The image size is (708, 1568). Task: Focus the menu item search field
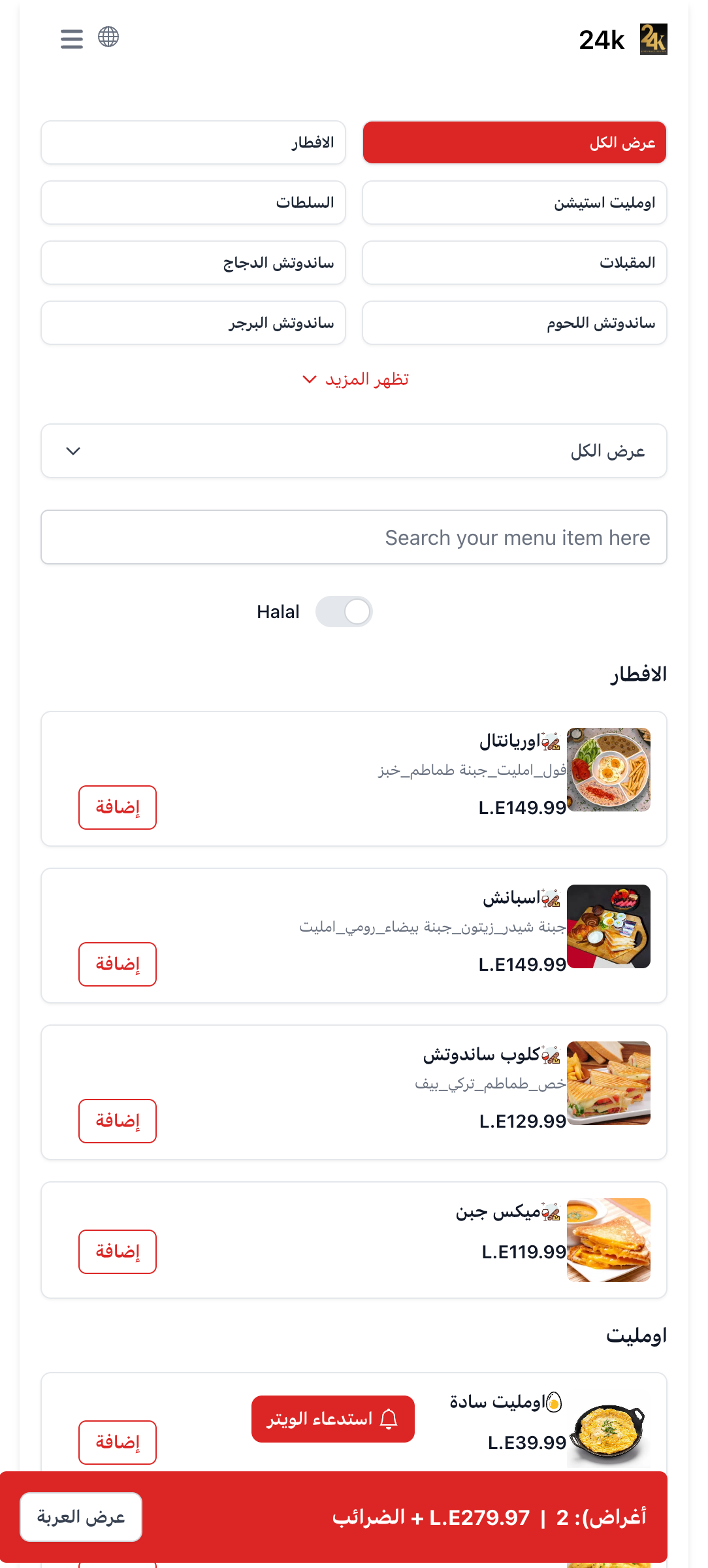point(353,537)
